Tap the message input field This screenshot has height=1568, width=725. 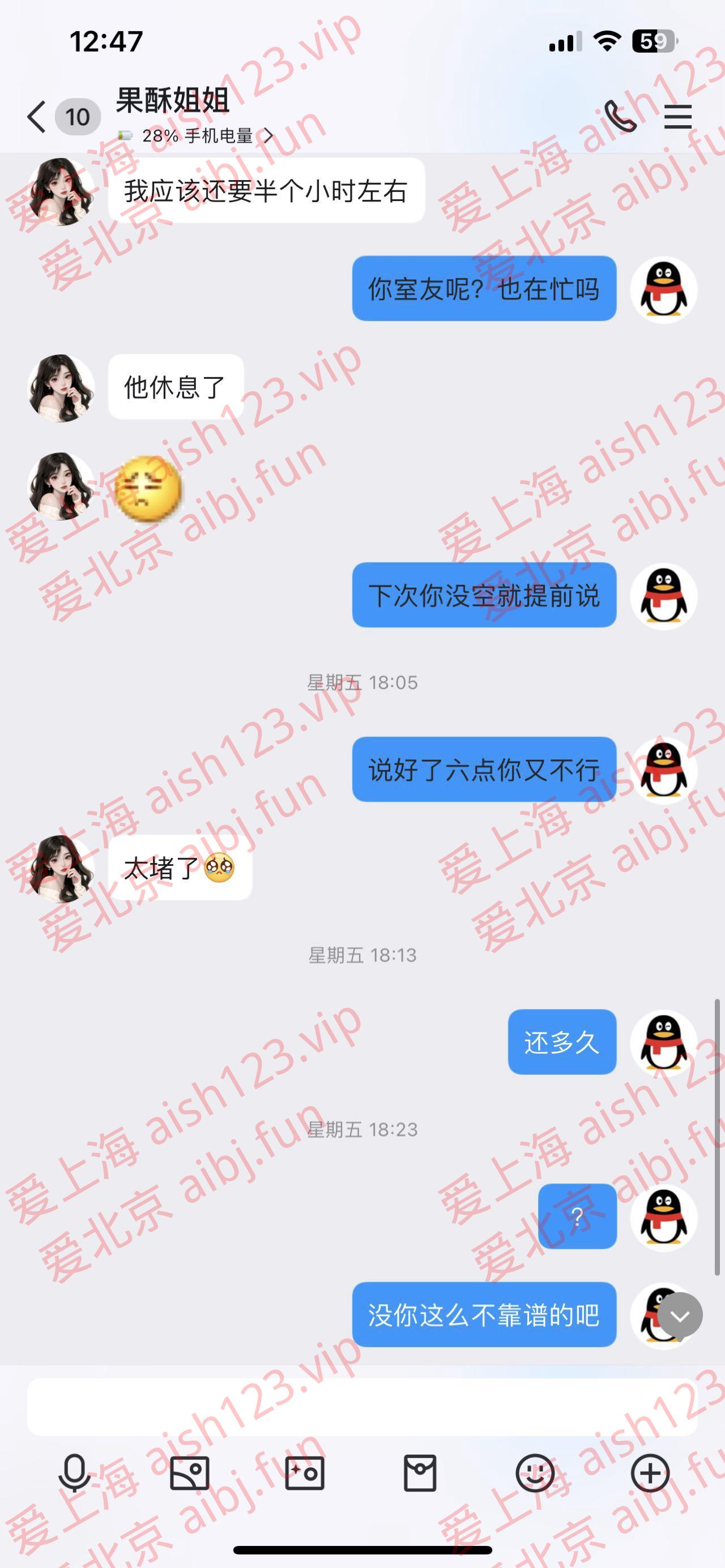click(361, 1406)
